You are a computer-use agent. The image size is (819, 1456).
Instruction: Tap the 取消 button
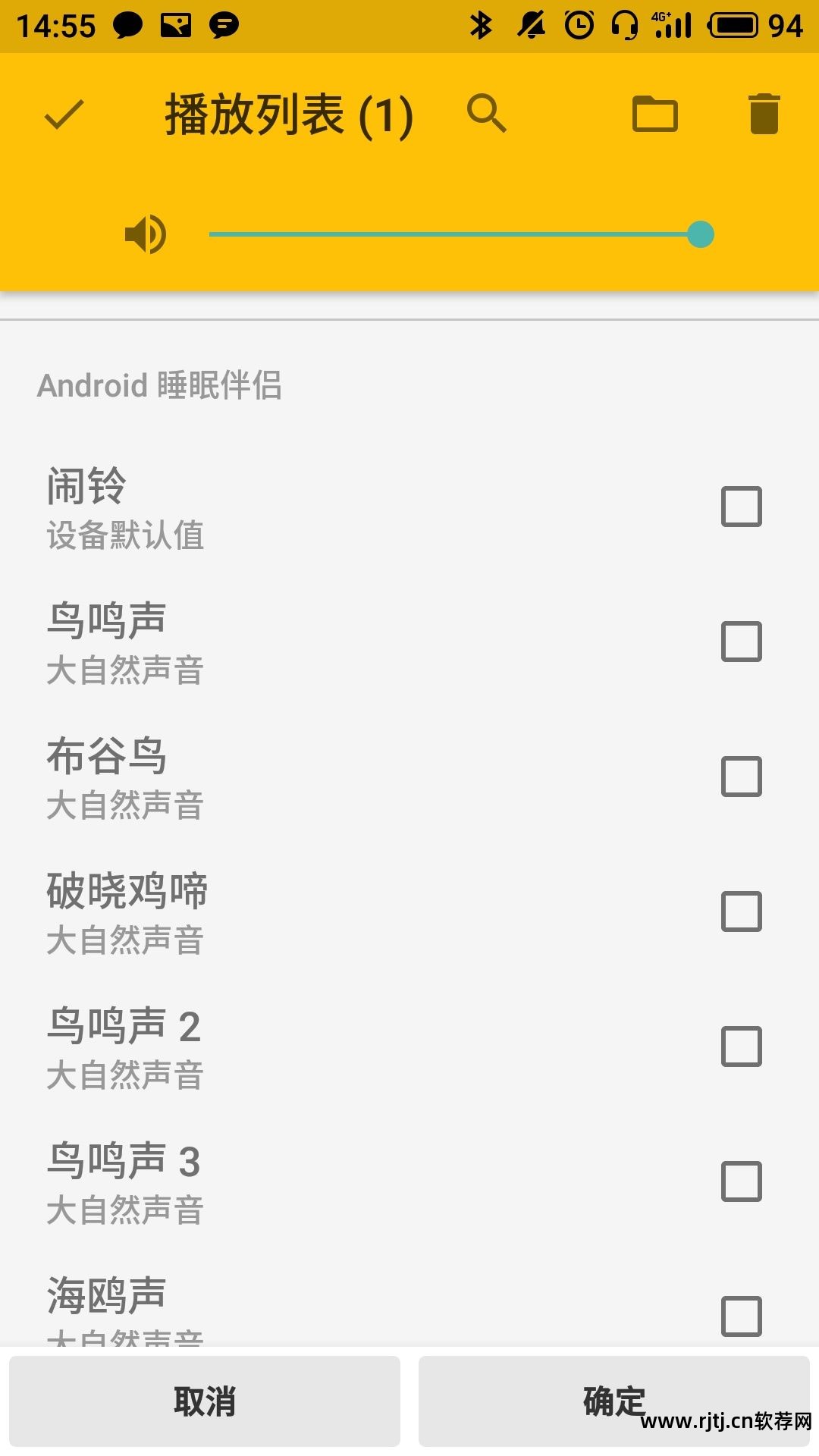pos(205,1401)
